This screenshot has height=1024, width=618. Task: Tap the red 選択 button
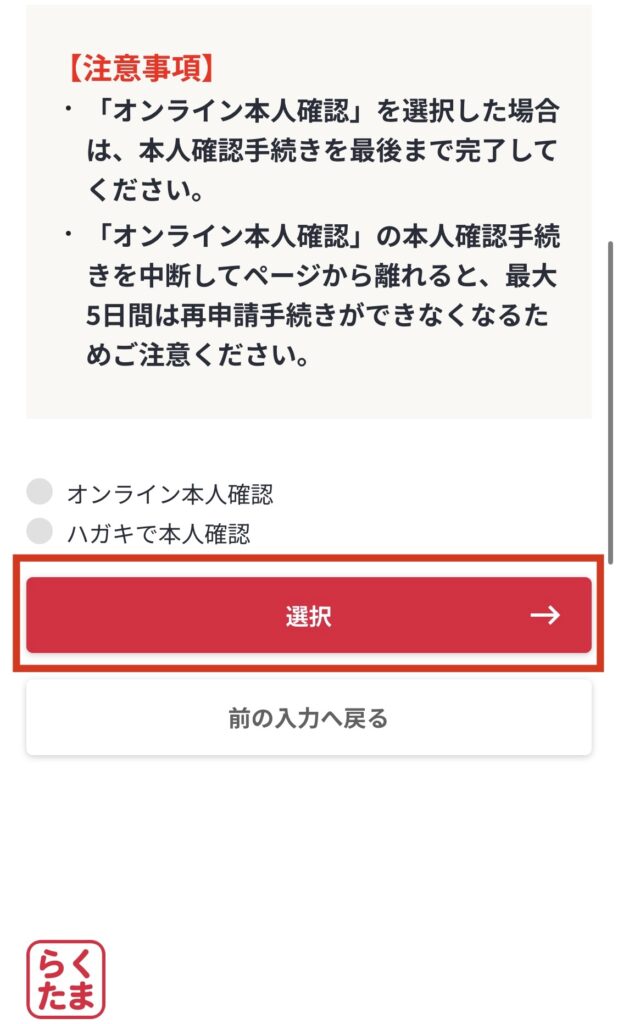click(308, 615)
